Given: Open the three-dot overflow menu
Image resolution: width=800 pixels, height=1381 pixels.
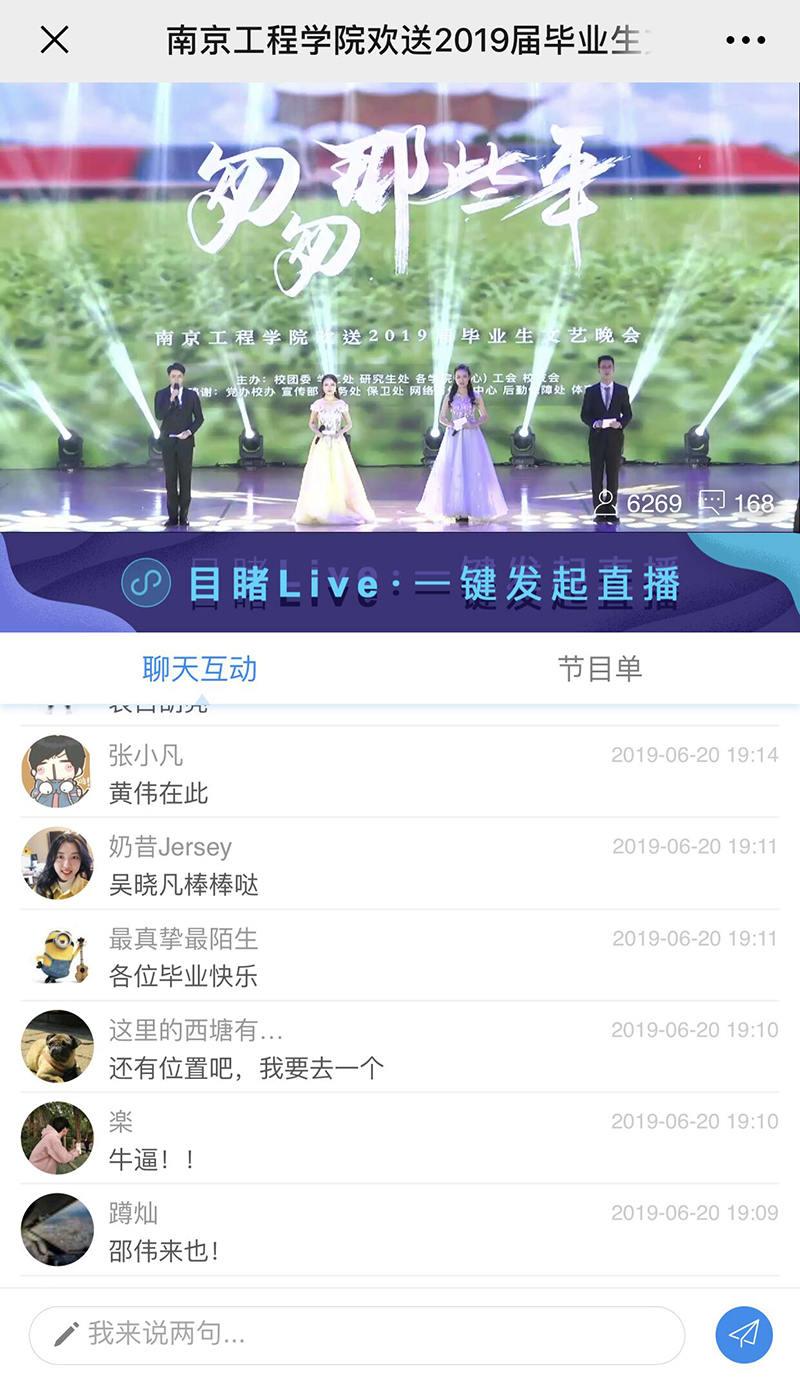Looking at the screenshot, I should click(x=745, y=41).
